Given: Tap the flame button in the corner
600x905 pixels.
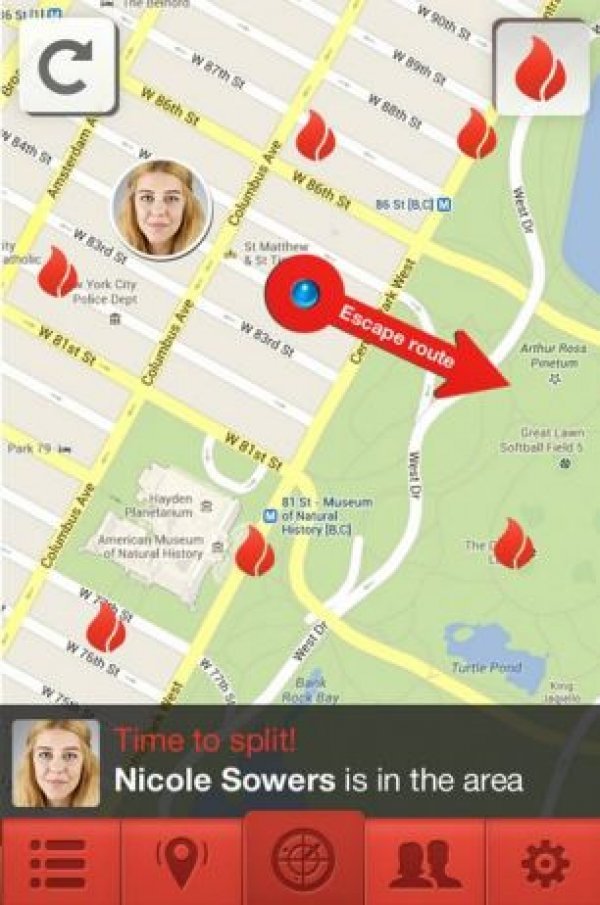Looking at the screenshot, I should [540, 67].
